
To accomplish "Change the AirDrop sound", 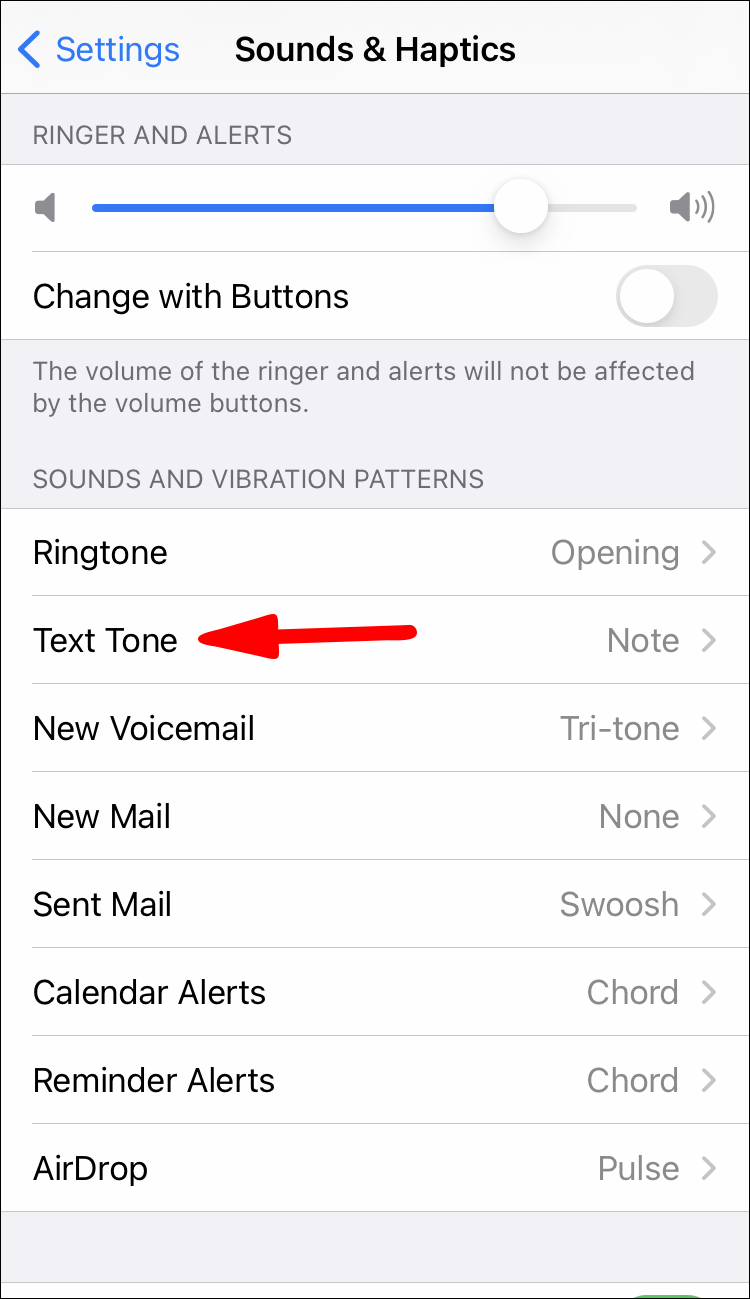I will point(375,1169).
